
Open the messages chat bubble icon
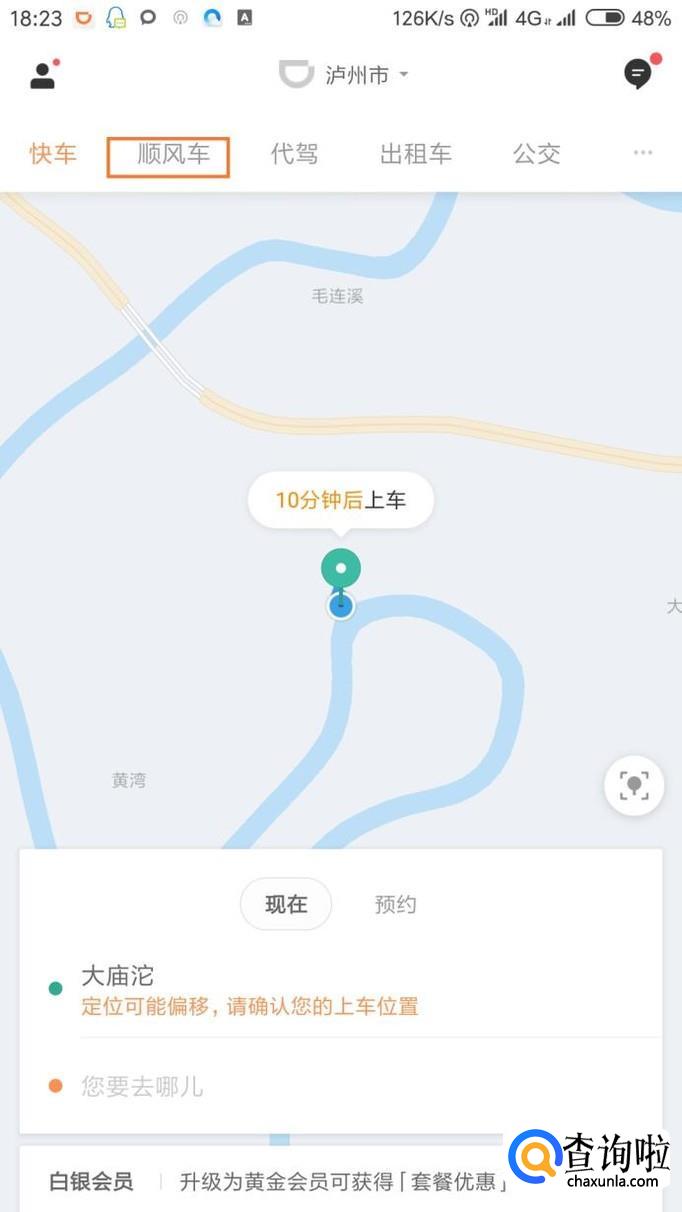point(638,74)
